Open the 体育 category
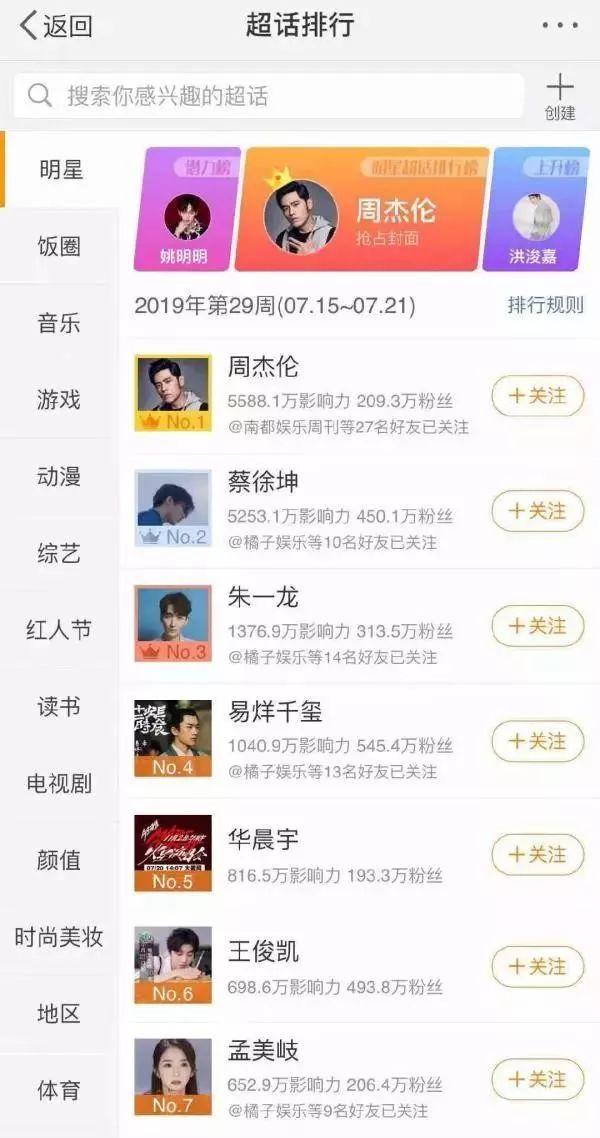The height and width of the screenshot is (1138, 600). [59, 1090]
